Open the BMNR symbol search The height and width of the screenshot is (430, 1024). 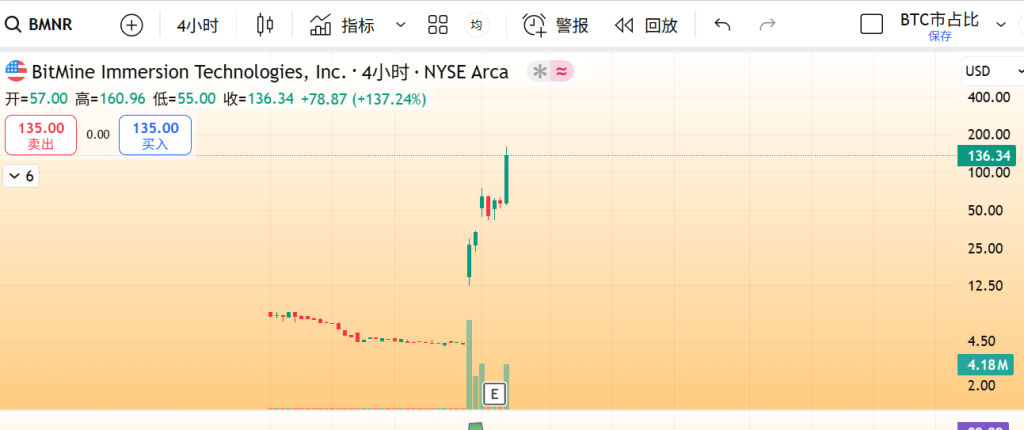tap(44, 25)
